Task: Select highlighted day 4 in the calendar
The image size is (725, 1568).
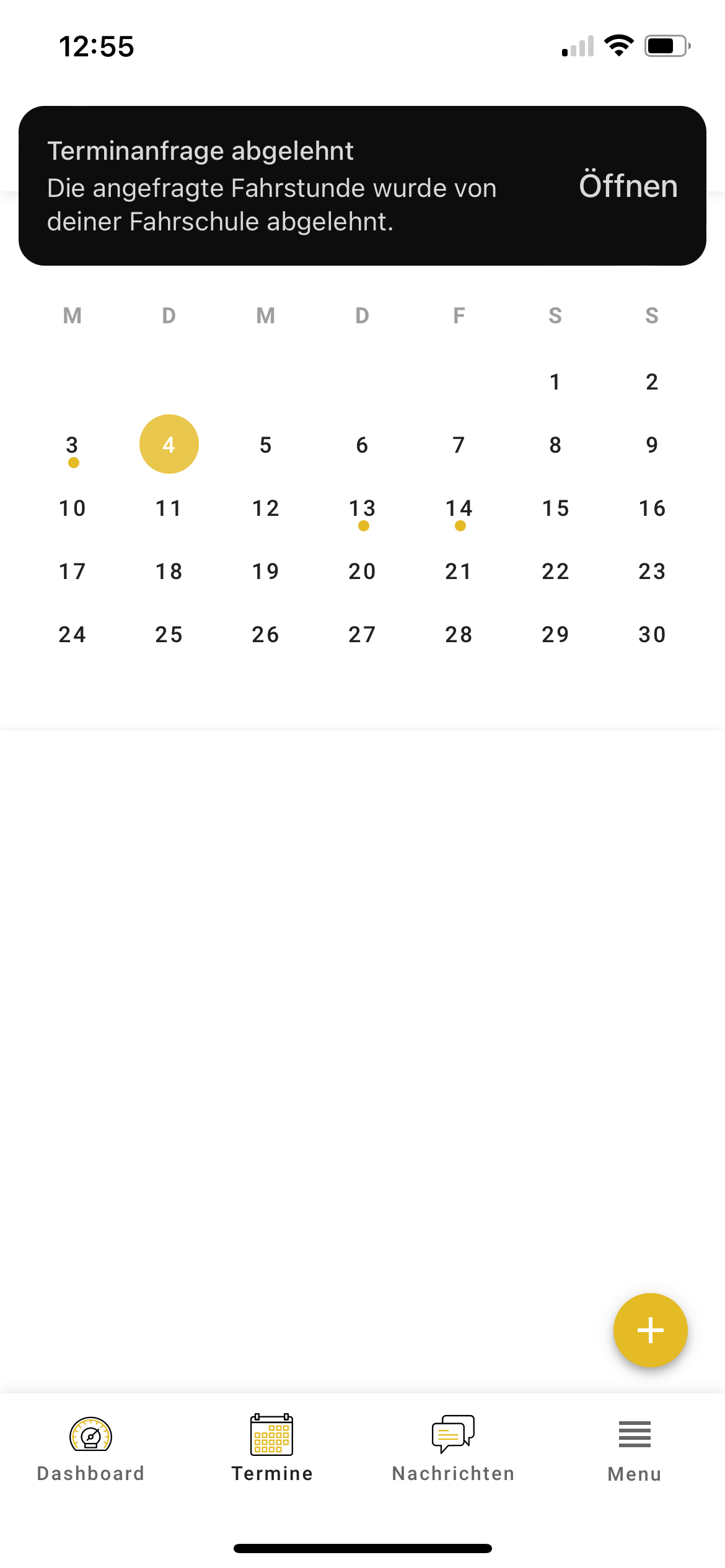Action: point(169,444)
